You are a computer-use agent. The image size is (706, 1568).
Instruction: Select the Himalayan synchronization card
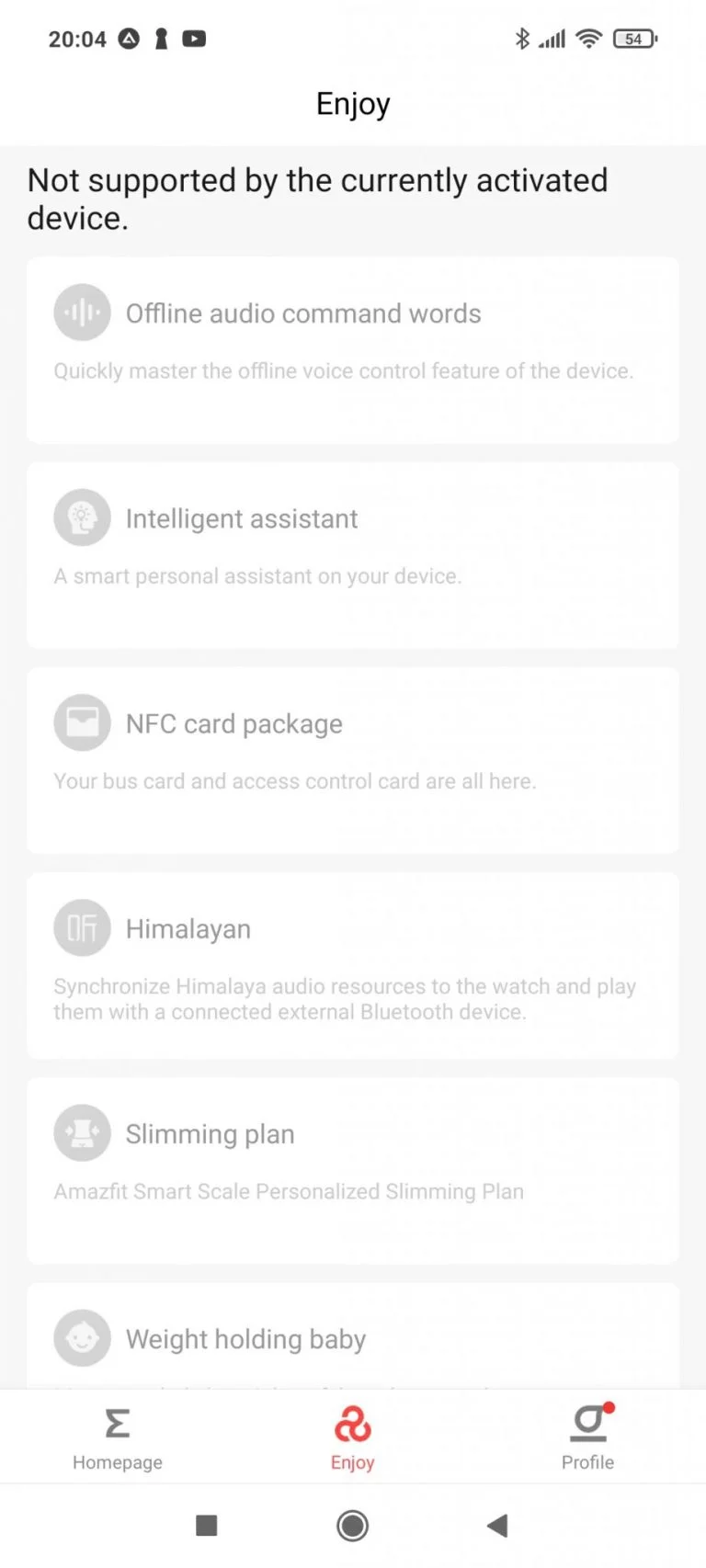coord(352,963)
